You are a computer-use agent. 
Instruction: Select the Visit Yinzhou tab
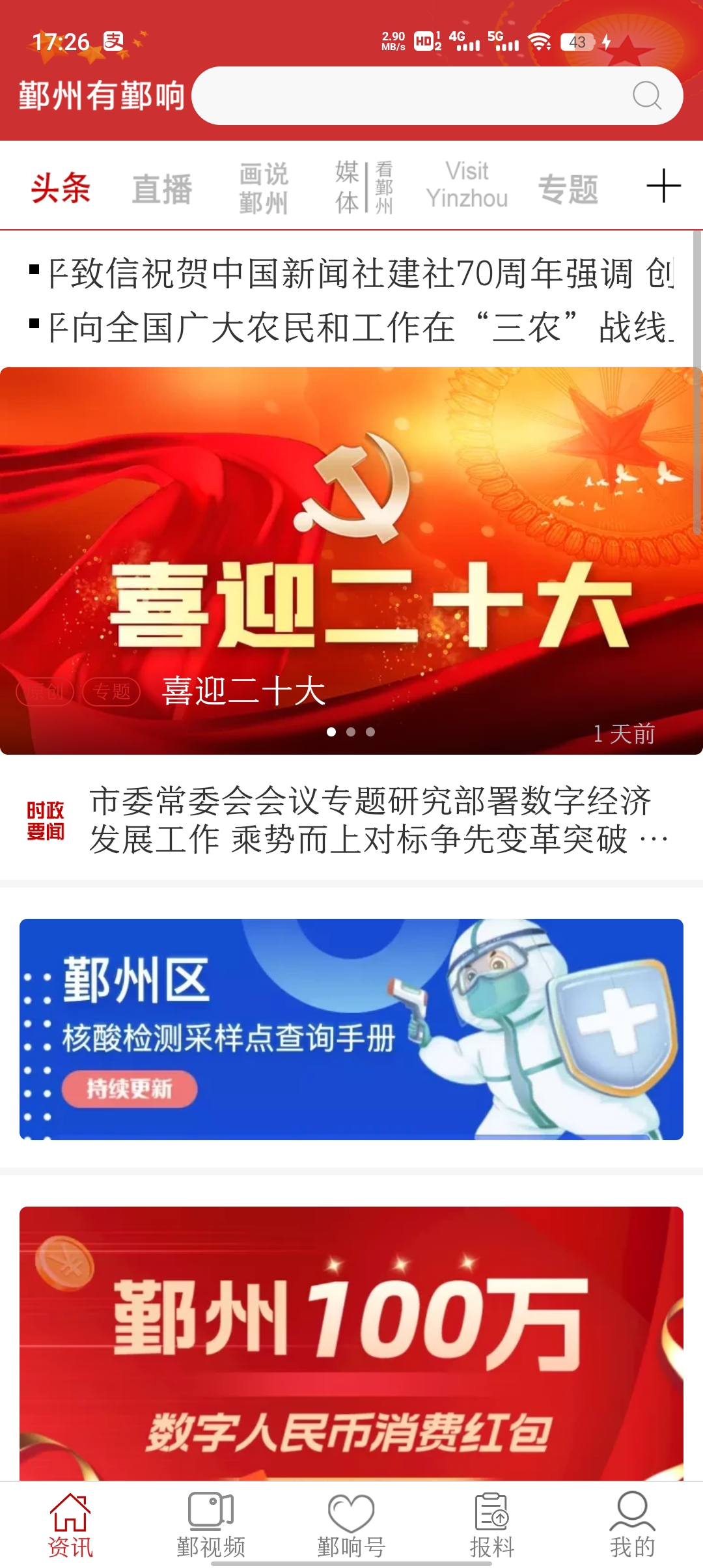coord(467,185)
